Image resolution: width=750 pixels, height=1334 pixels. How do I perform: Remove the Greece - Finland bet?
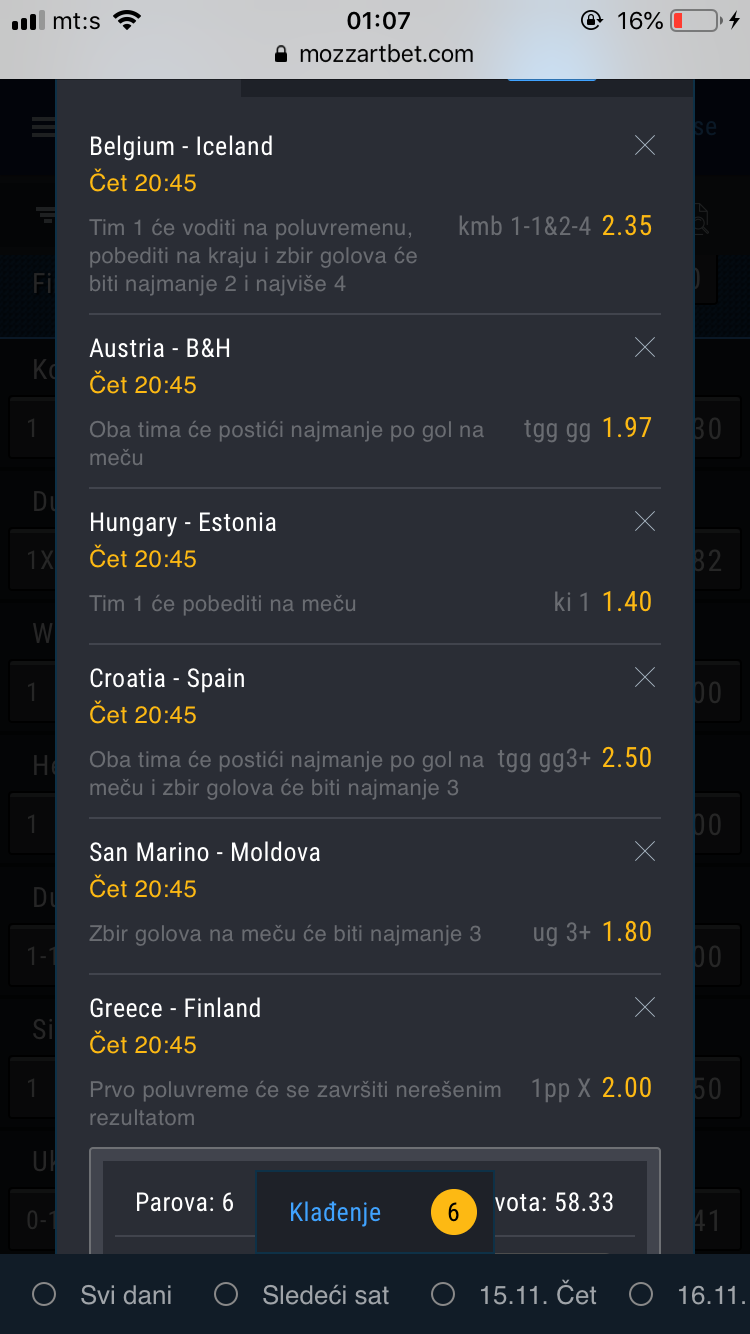click(645, 1008)
